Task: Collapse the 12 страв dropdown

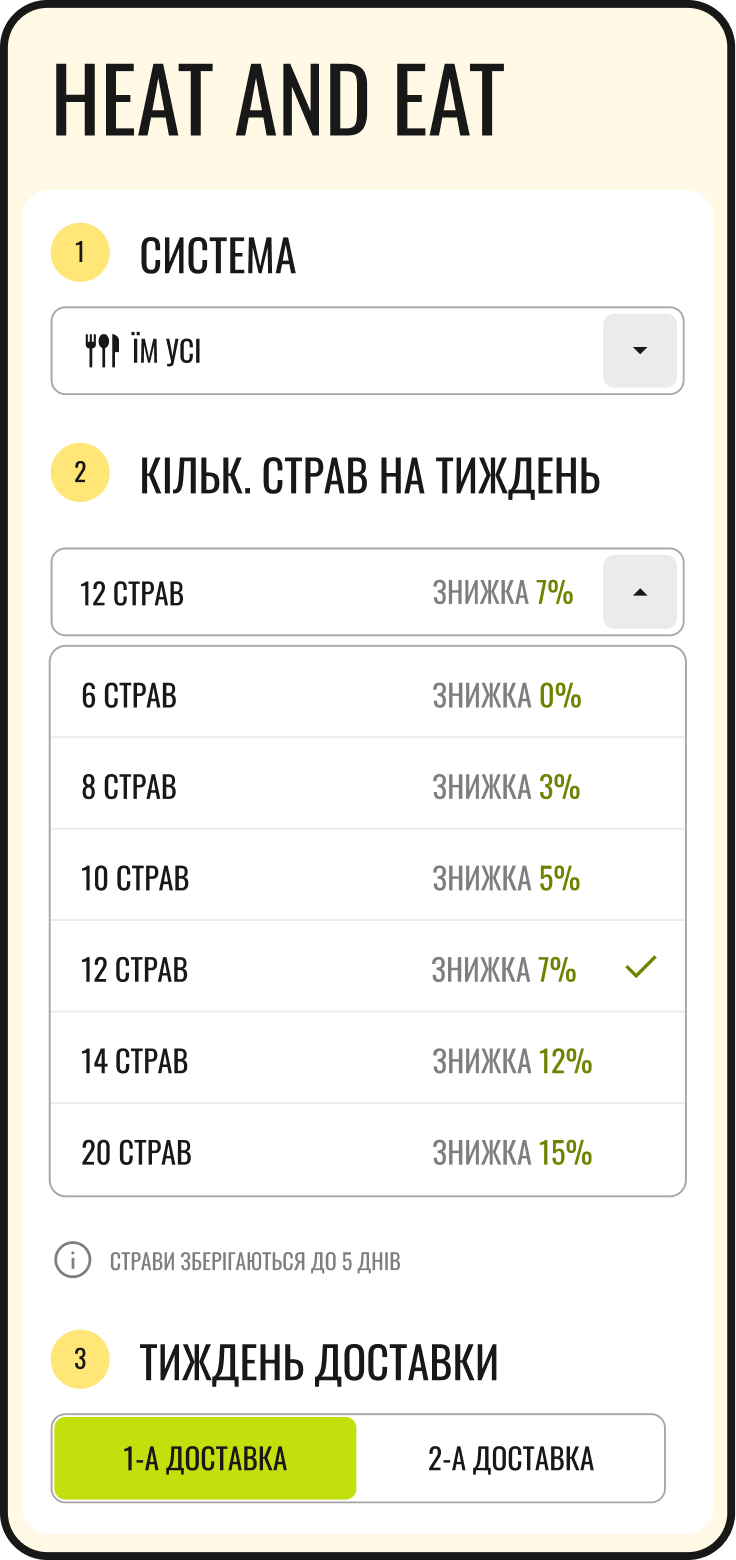Action: click(x=640, y=592)
